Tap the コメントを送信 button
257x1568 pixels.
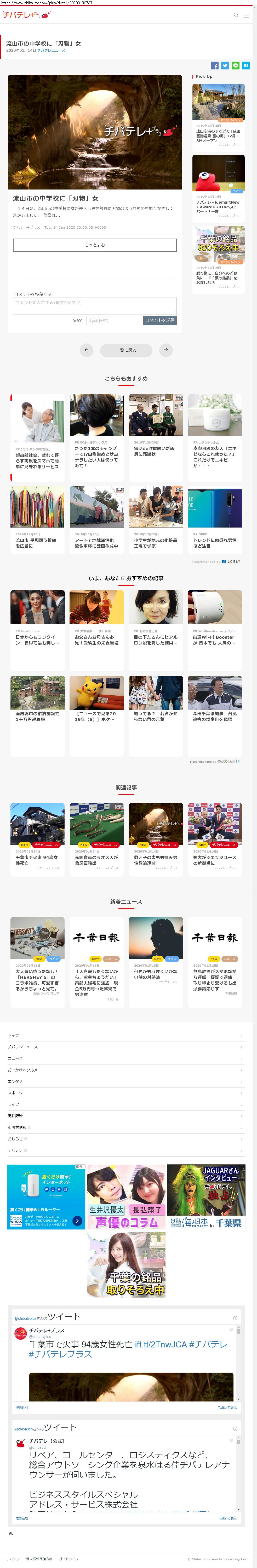[x=159, y=320]
